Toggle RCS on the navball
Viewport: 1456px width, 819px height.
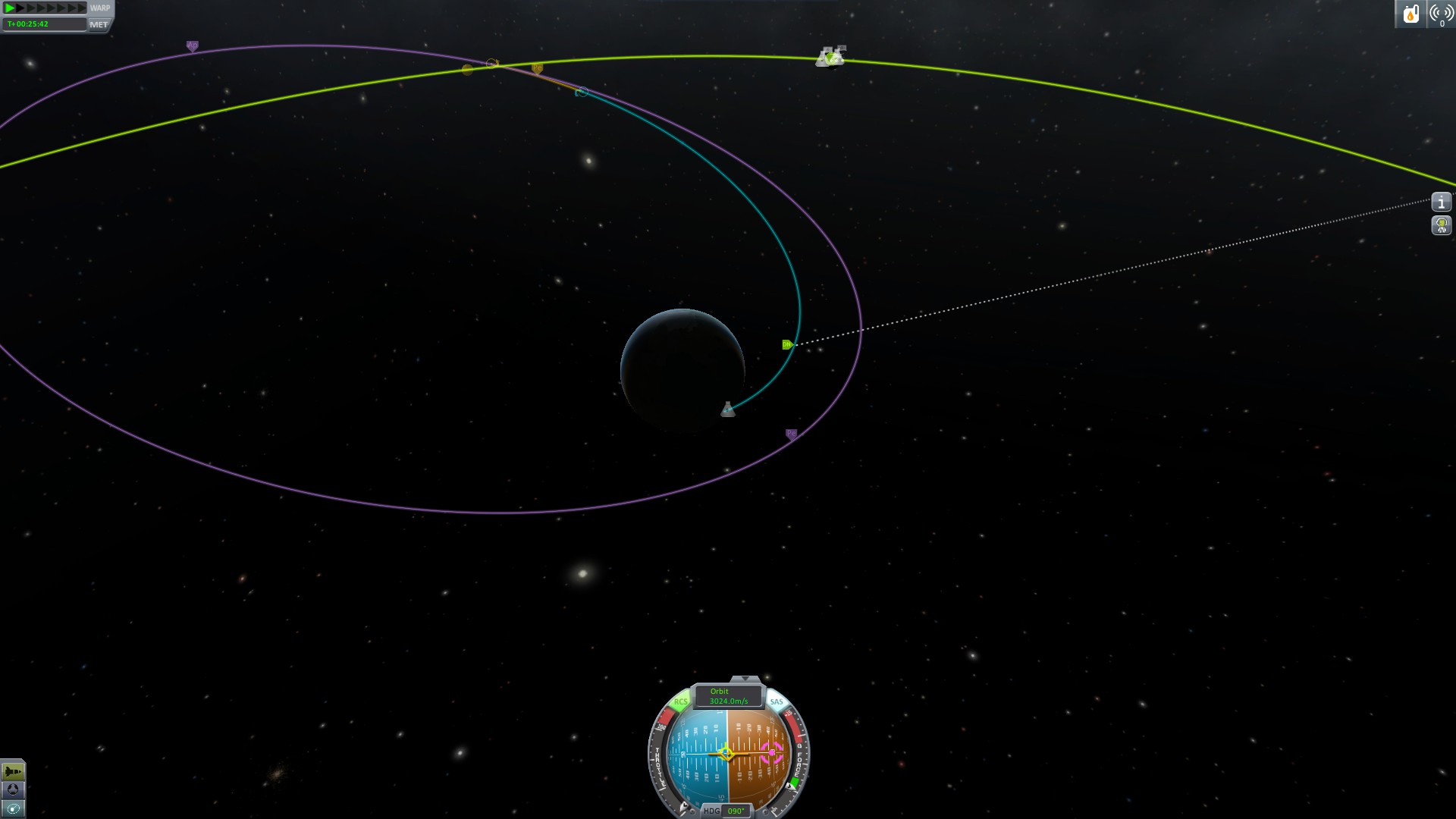tap(680, 701)
